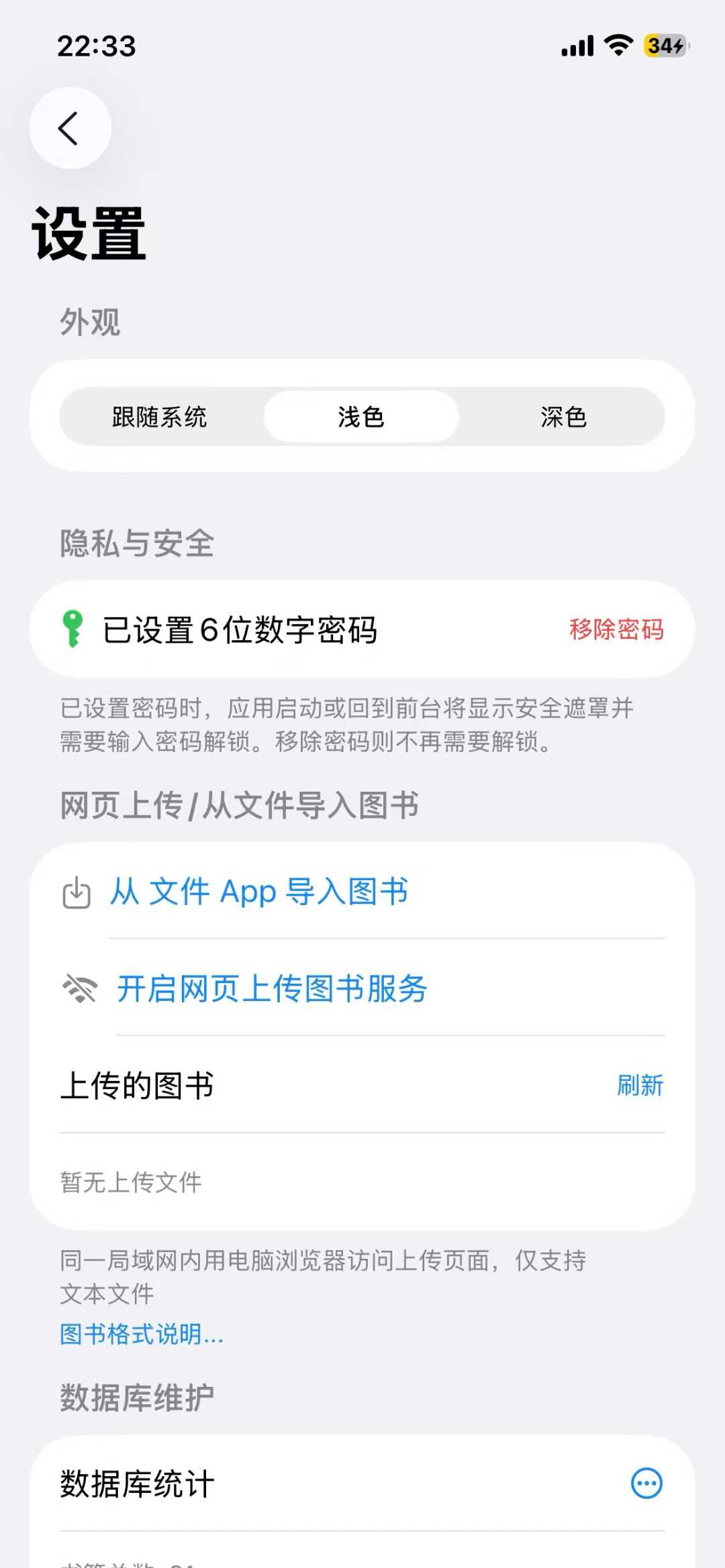The height and width of the screenshot is (1568, 725).
Task: Tap the import icon beside 从文件App导入图书
Action: click(x=76, y=892)
